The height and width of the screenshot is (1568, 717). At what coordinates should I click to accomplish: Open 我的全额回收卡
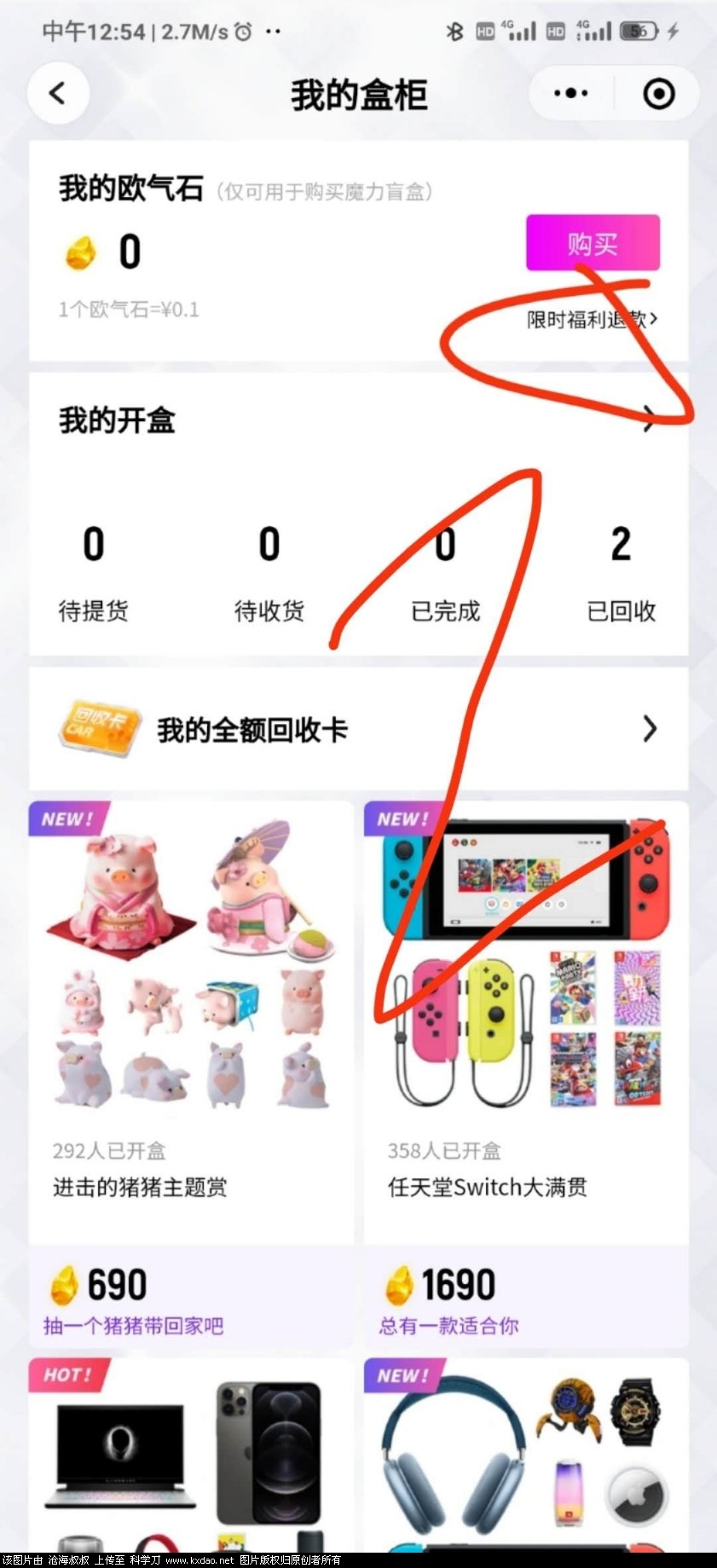coord(358,729)
